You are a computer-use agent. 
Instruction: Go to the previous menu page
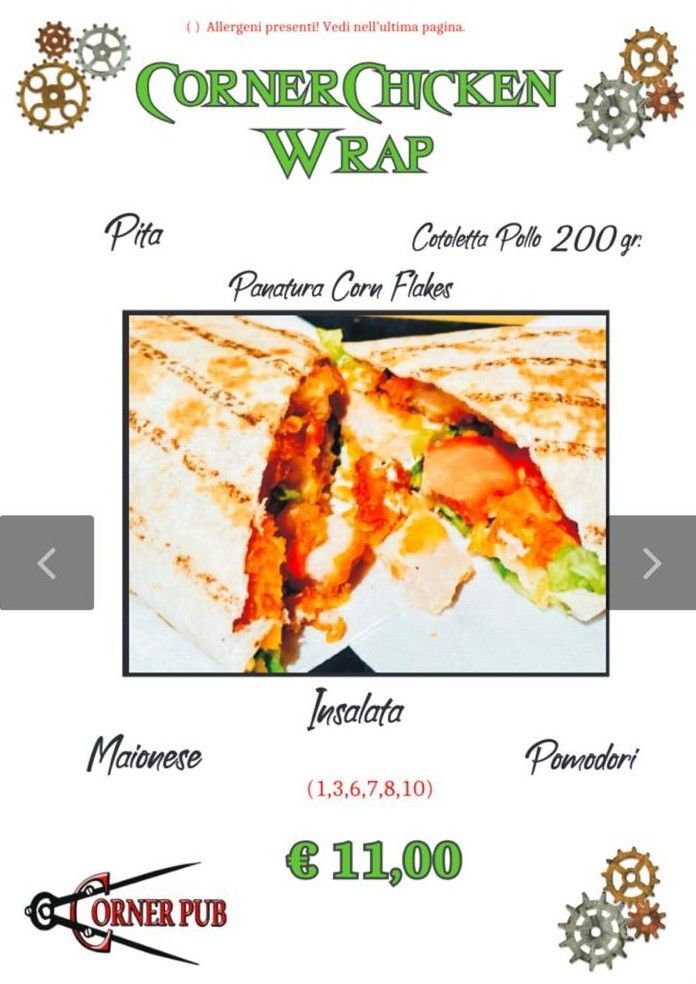click(x=47, y=562)
